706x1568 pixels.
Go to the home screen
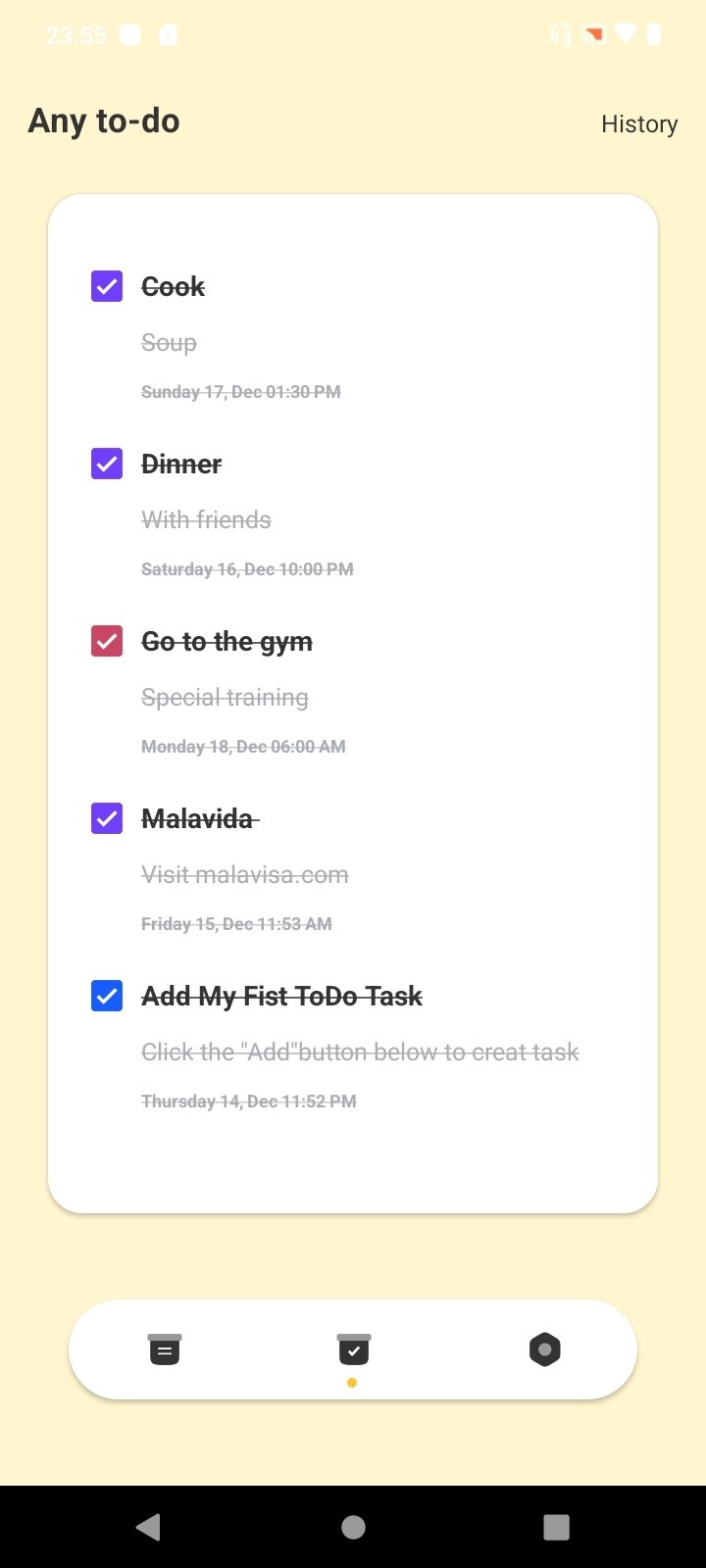[x=353, y=1527]
